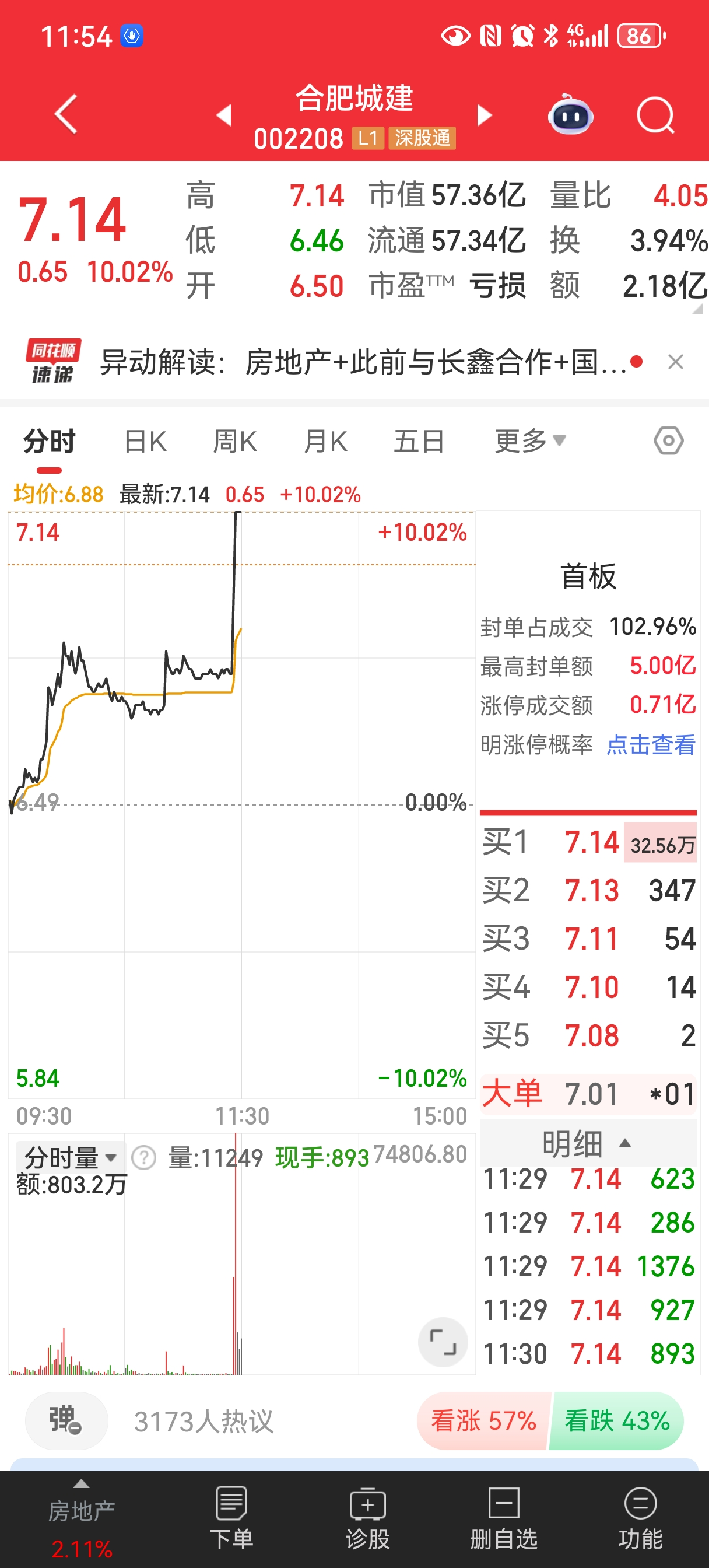The width and height of the screenshot is (709, 1568).
Task: Expand the 分时量 indicator dropdown
Action: point(70,1157)
